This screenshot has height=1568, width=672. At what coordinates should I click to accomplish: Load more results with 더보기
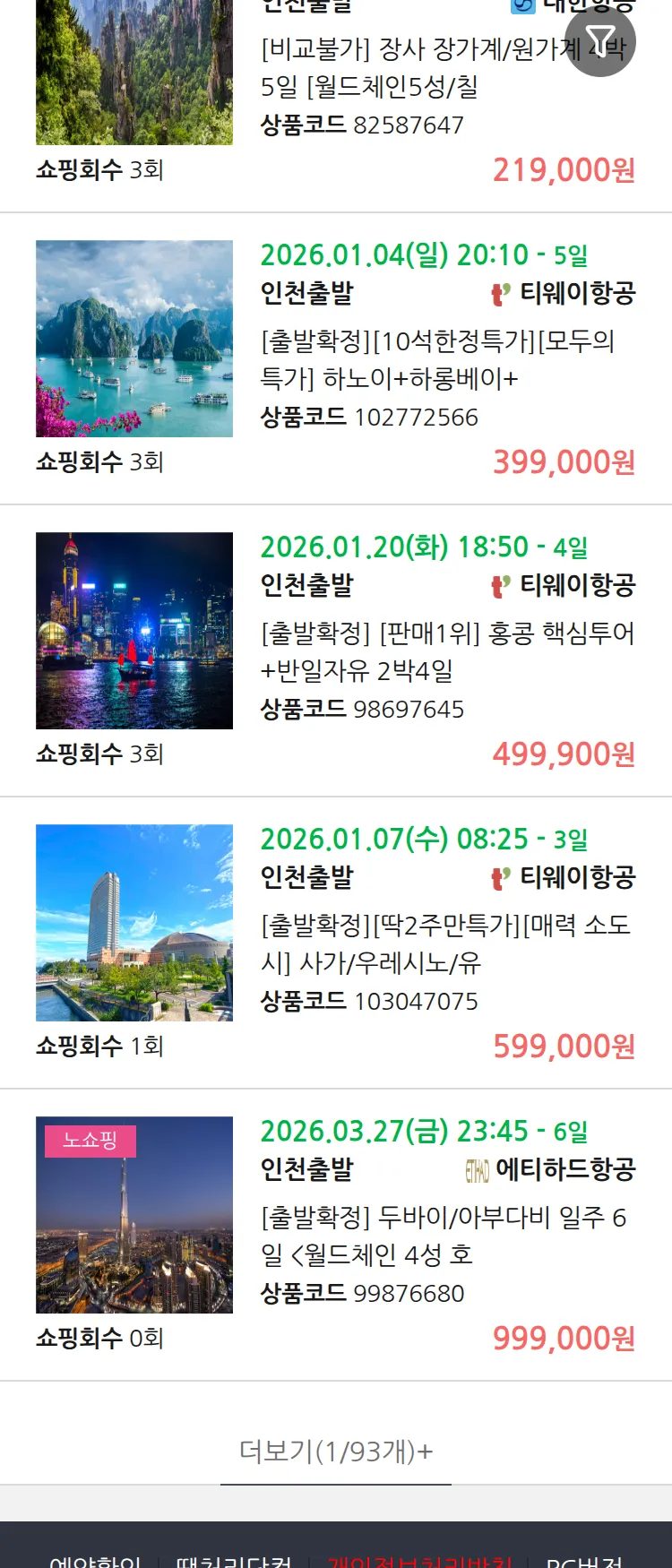coord(336,1451)
